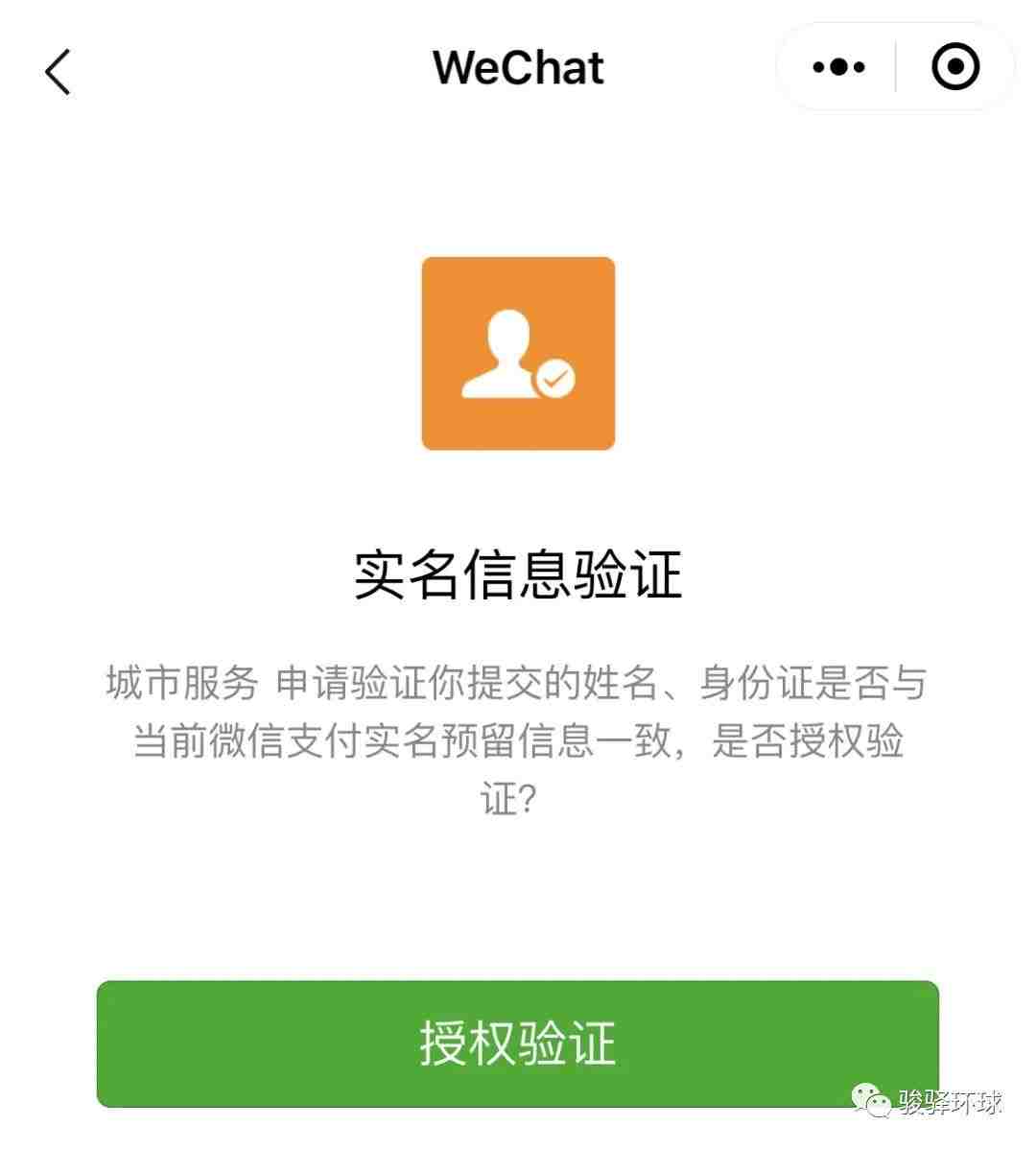Collapse the mini program using capsule control

point(954,66)
